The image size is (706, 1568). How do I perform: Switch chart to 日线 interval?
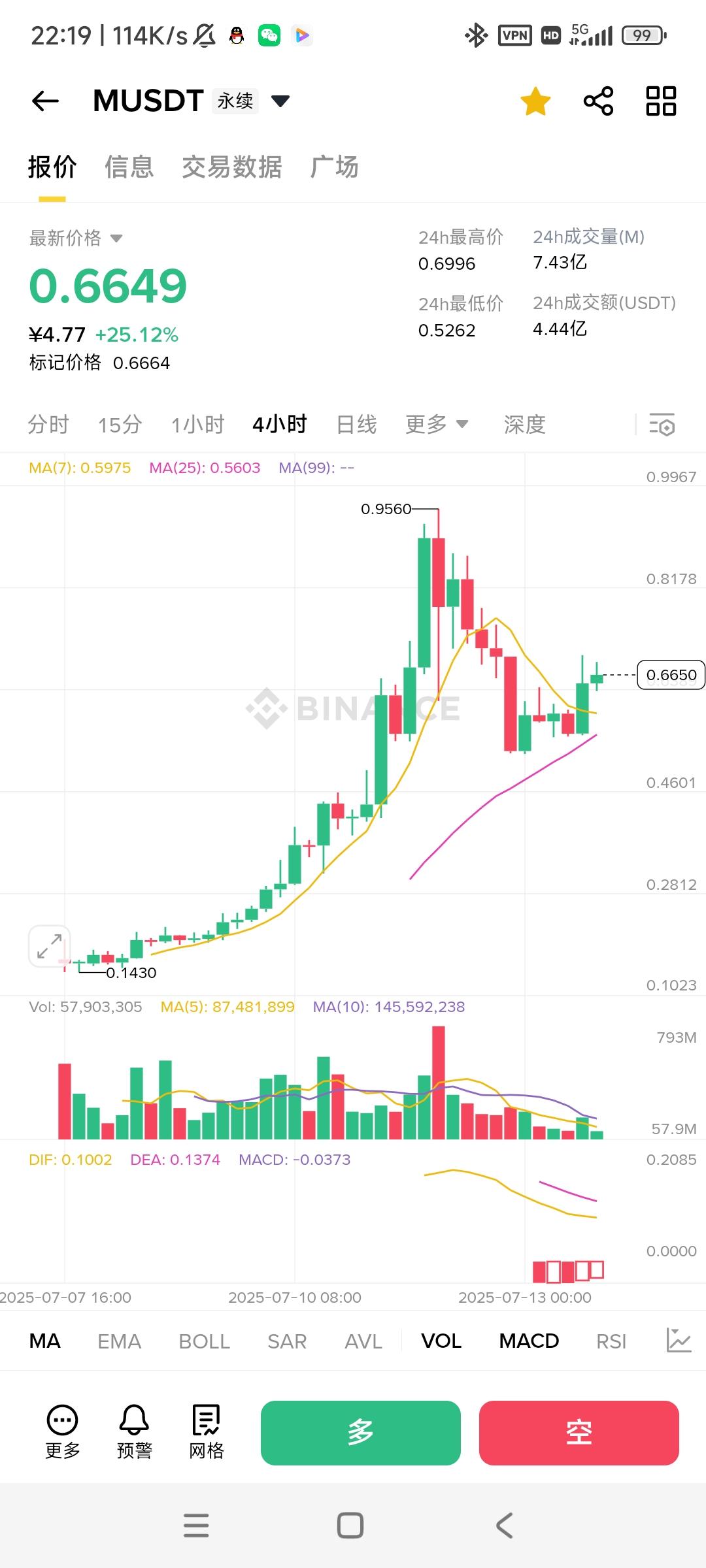[x=356, y=425]
